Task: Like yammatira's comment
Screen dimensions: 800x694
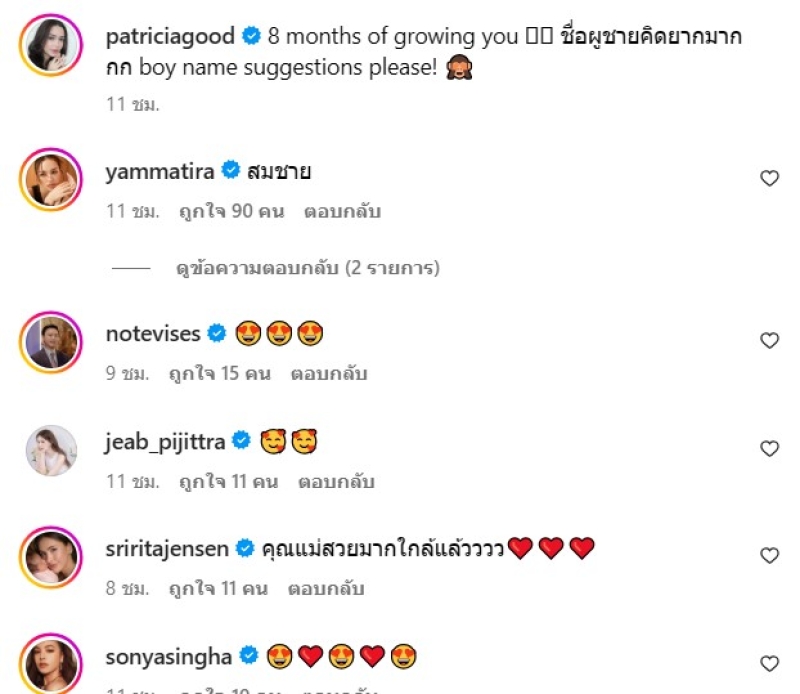Action: point(769,178)
